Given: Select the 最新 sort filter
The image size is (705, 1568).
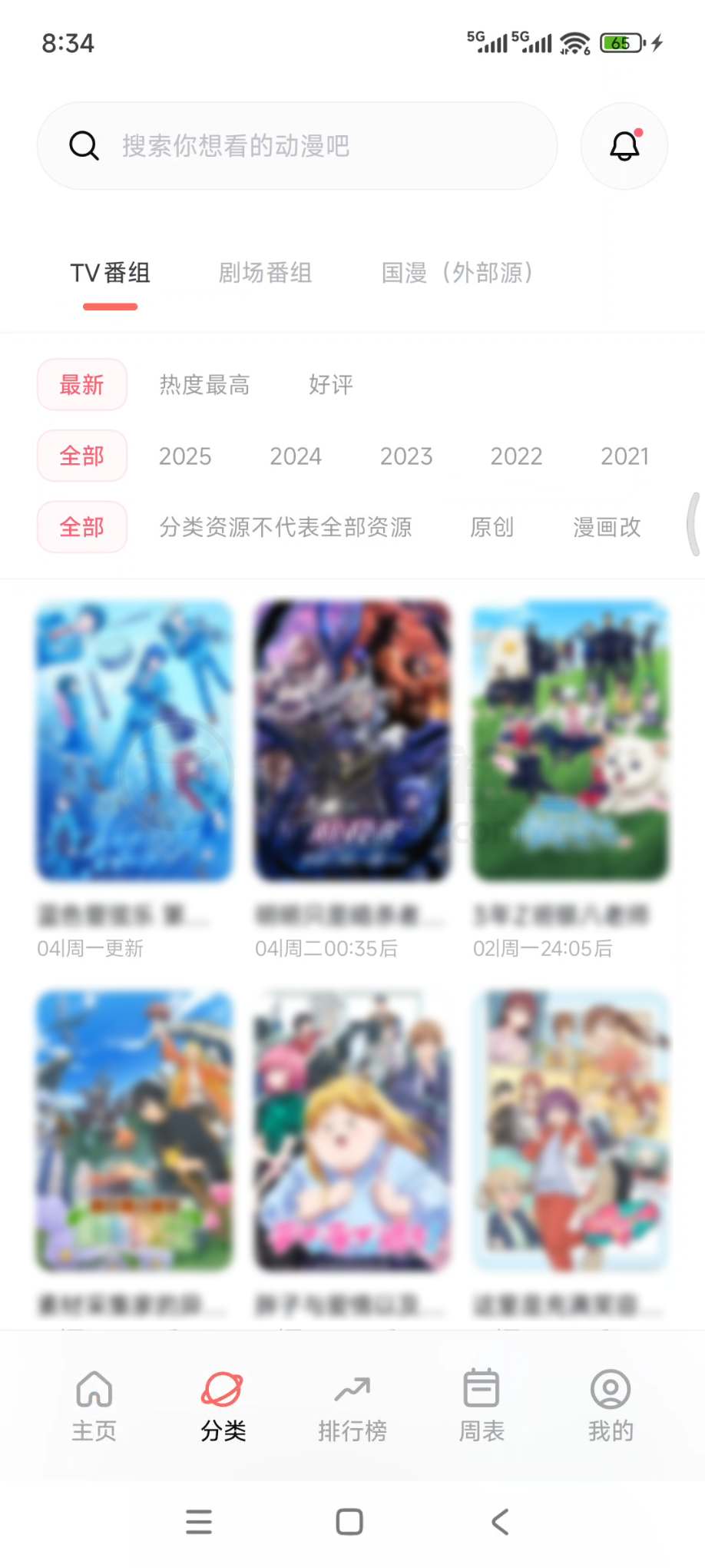Looking at the screenshot, I should [x=81, y=385].
